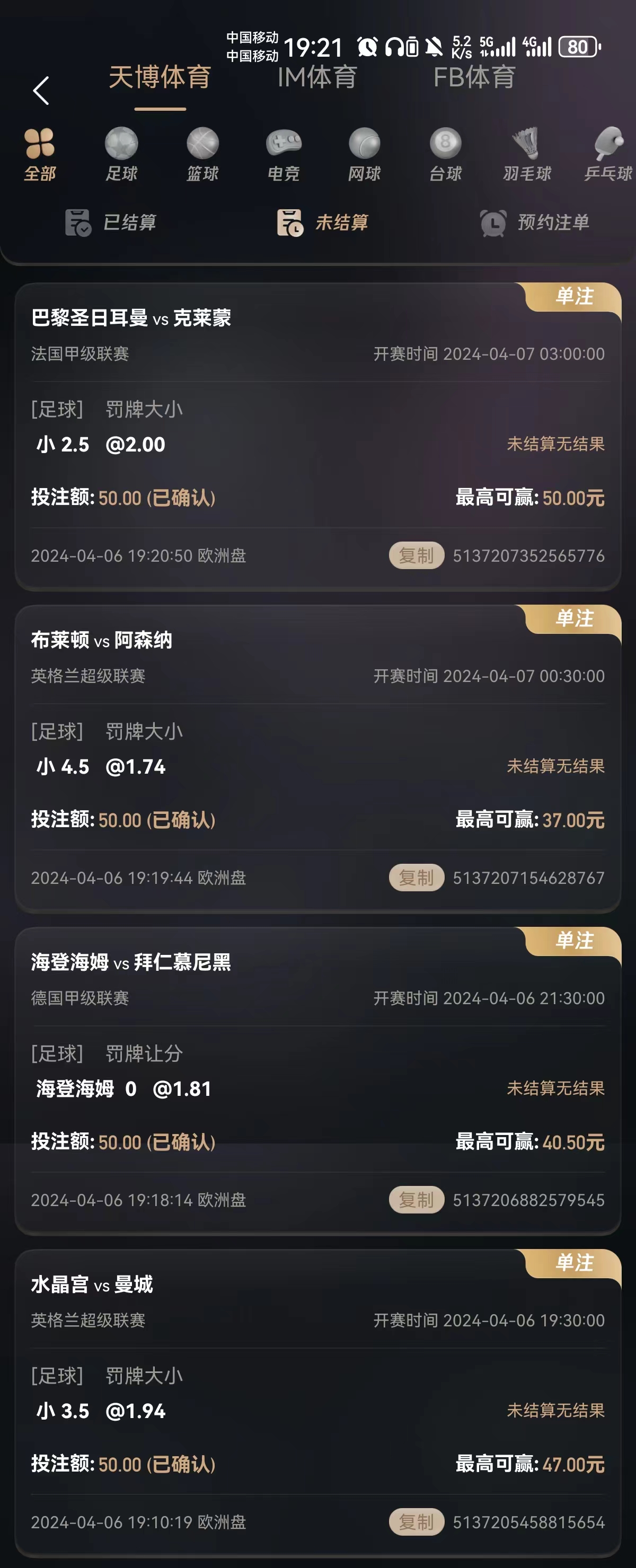Go back using the top-left arrow

[x=41, y=91]
